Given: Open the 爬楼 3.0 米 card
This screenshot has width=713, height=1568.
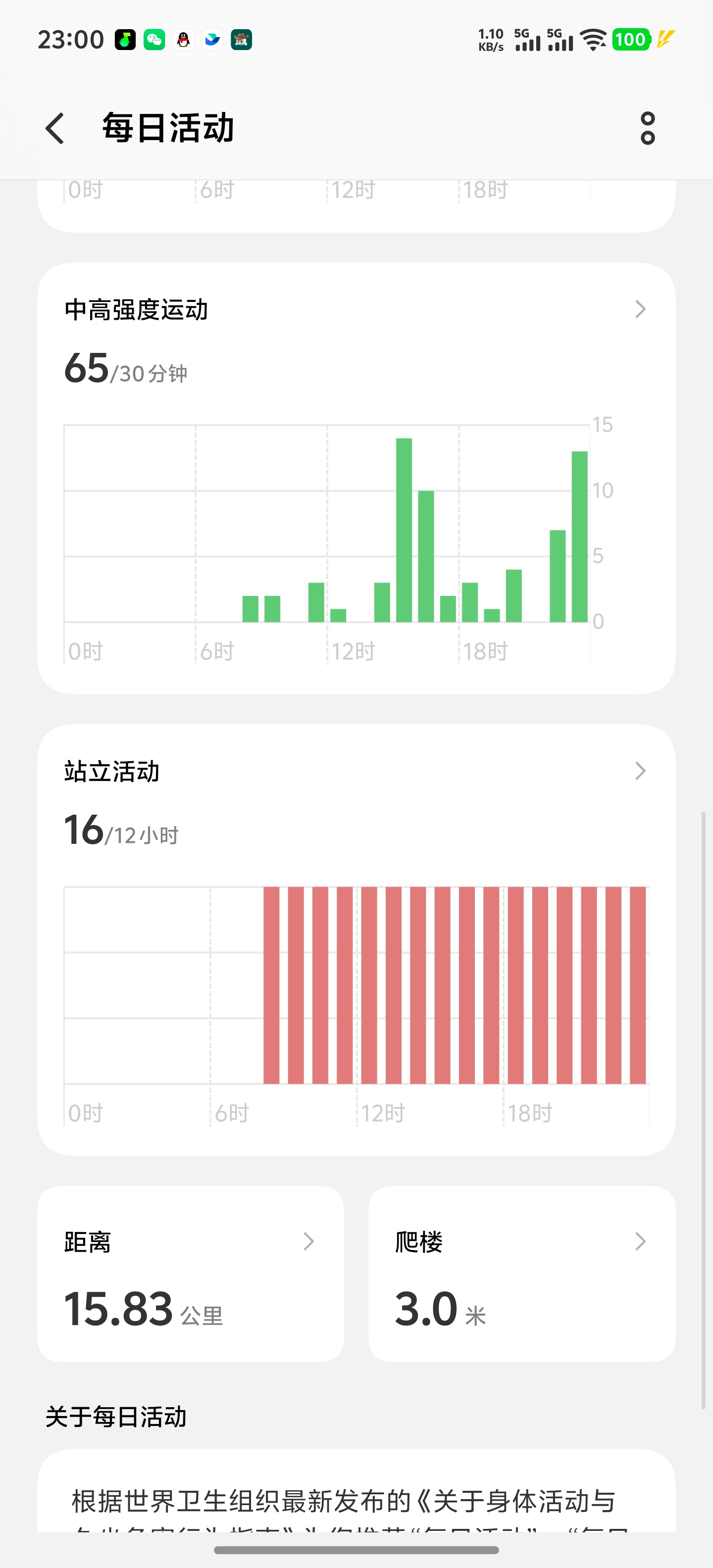Looking at the screenshot, I should (x=522, y=1274).
